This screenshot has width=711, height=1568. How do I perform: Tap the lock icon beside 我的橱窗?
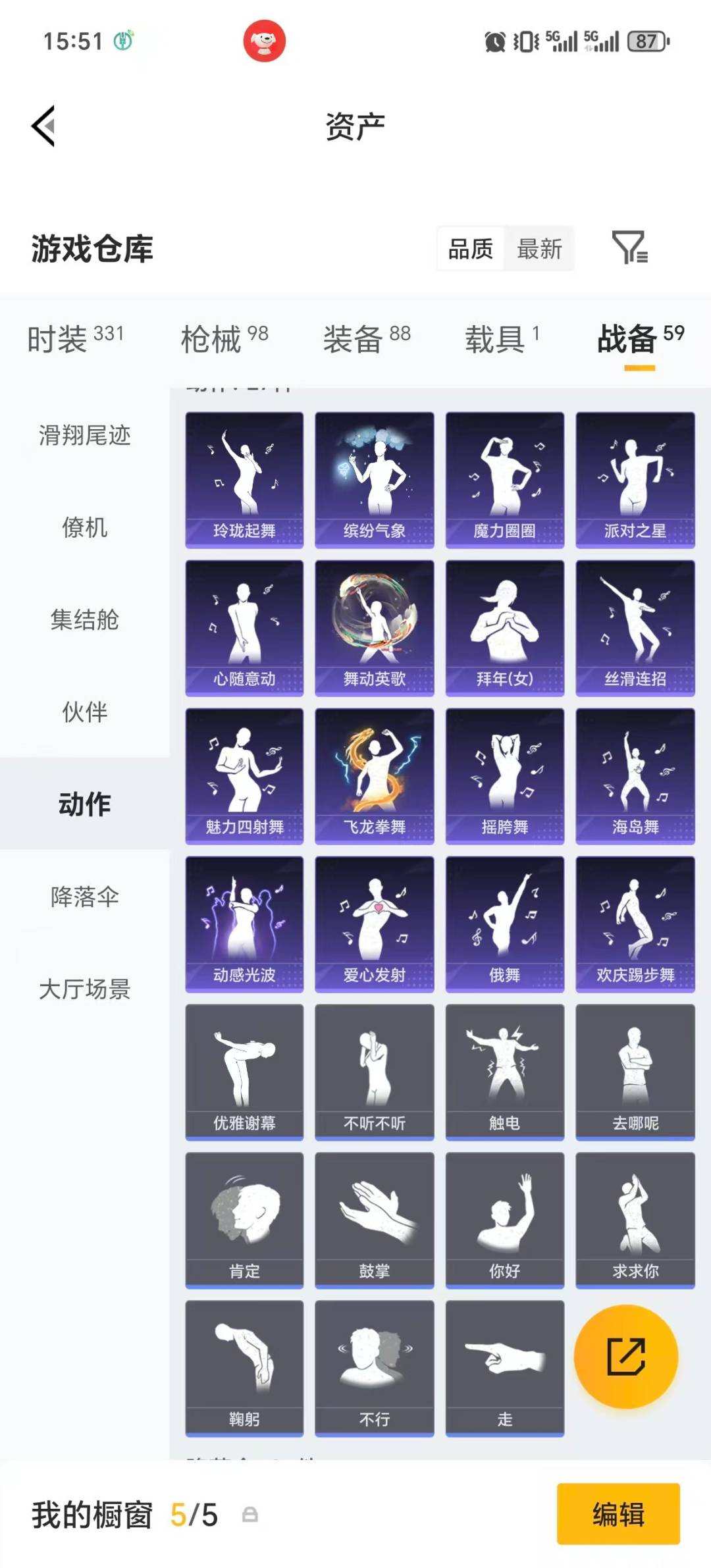[x=250, y=1515]
